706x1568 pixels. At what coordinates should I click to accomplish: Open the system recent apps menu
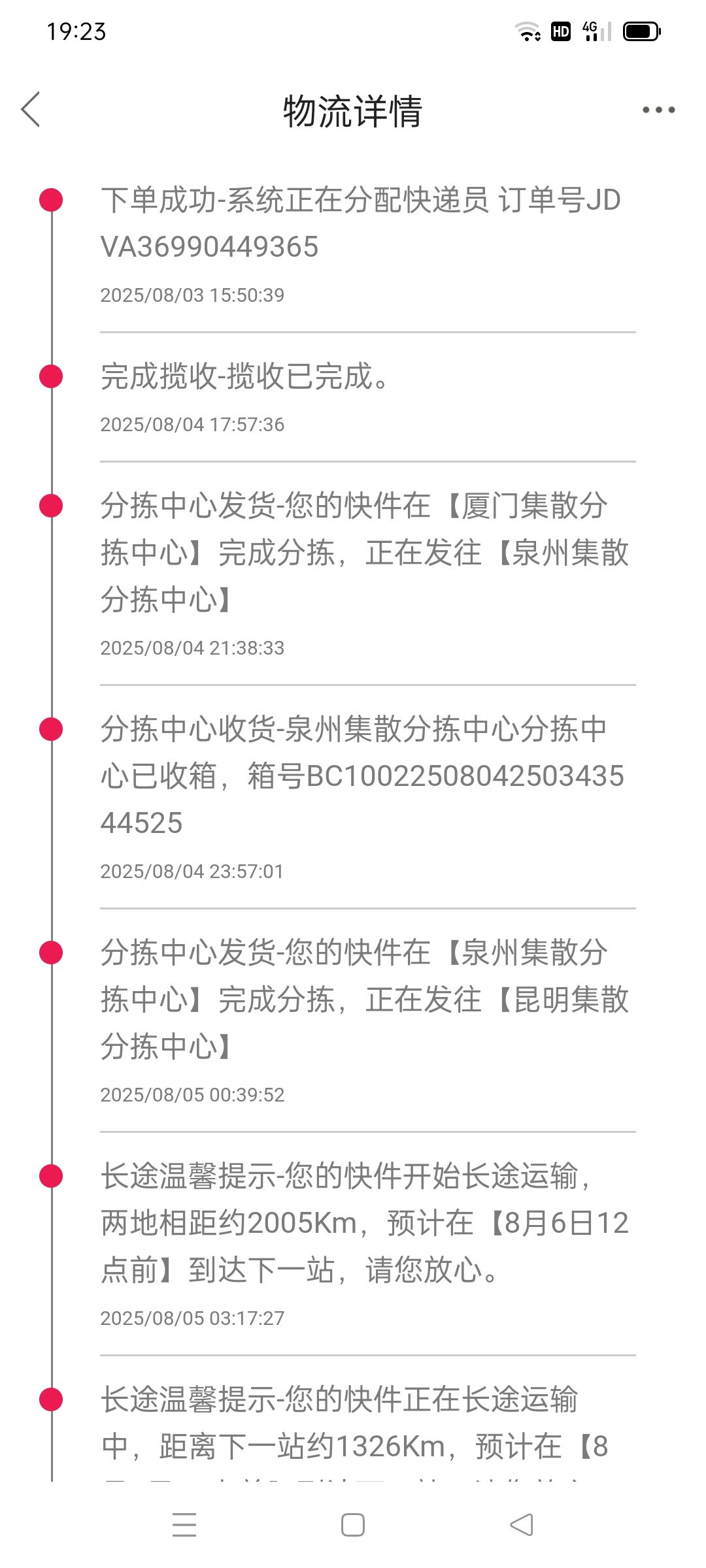pyautogui.click(x=184, y=1525)
